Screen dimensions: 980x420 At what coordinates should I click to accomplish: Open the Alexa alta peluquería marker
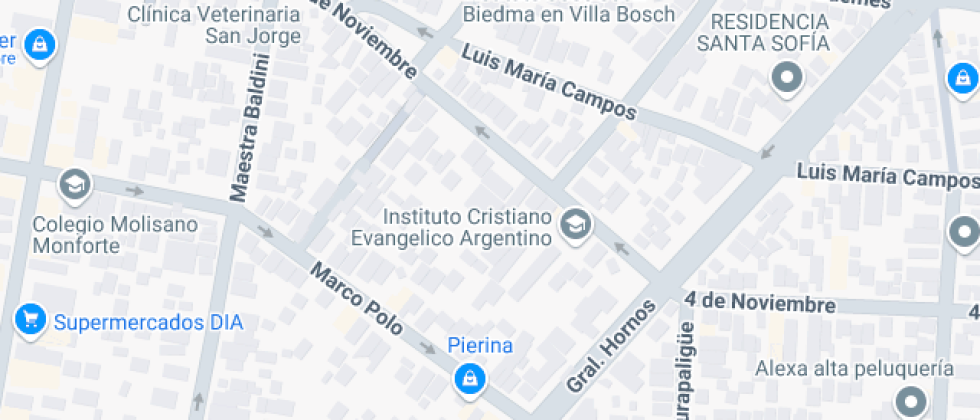pos(910,401)
